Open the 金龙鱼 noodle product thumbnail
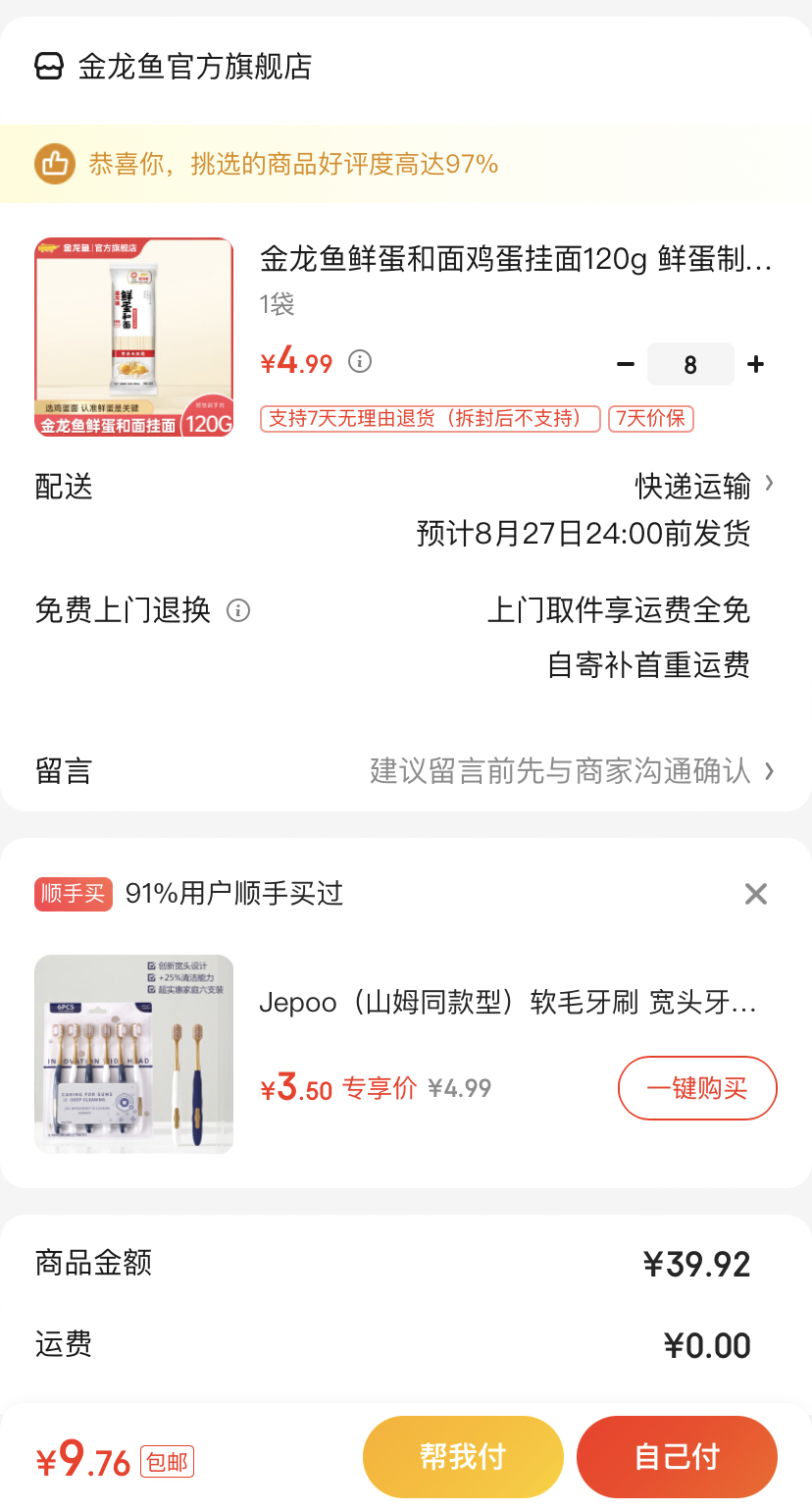Image resolution: width=812 pixels, height=1511 pixels. tap(134, 337)
